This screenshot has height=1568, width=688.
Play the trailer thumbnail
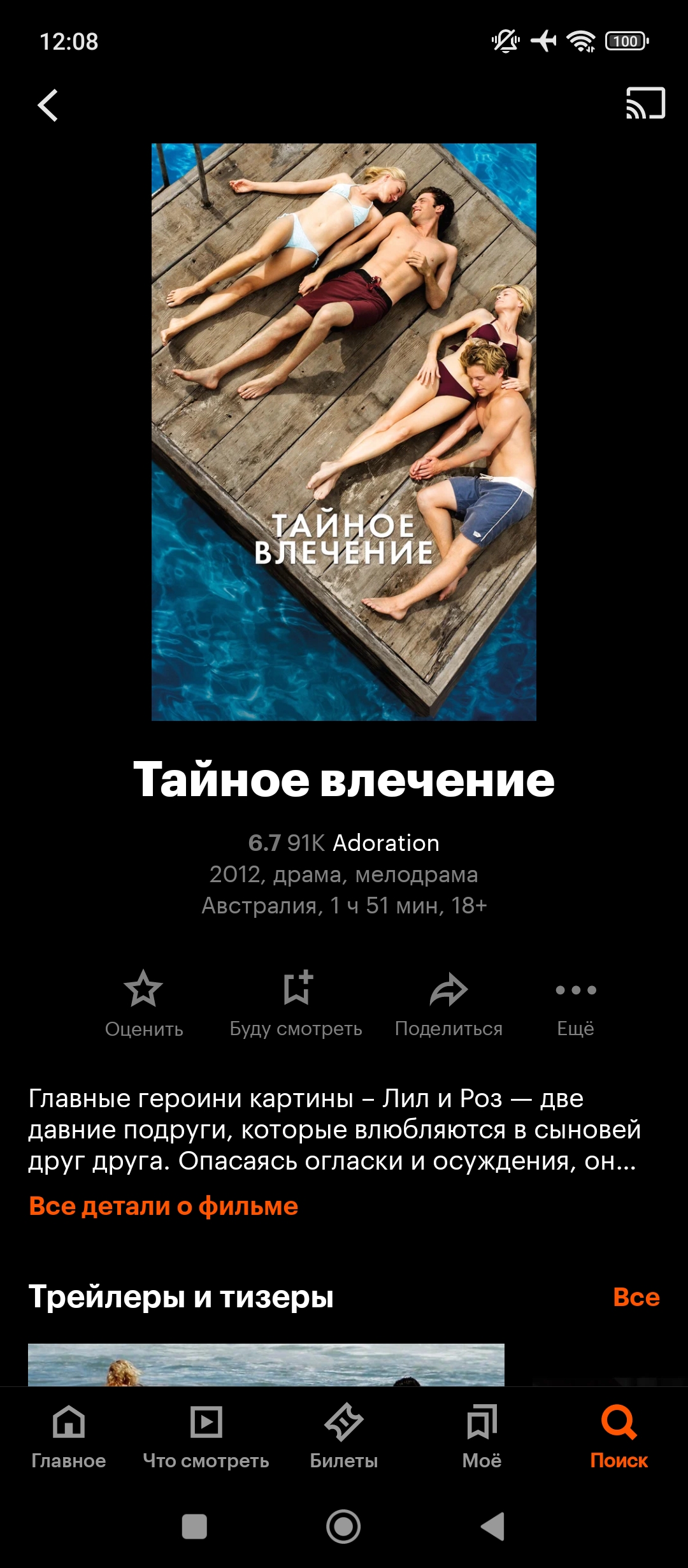coord(266,1364)
